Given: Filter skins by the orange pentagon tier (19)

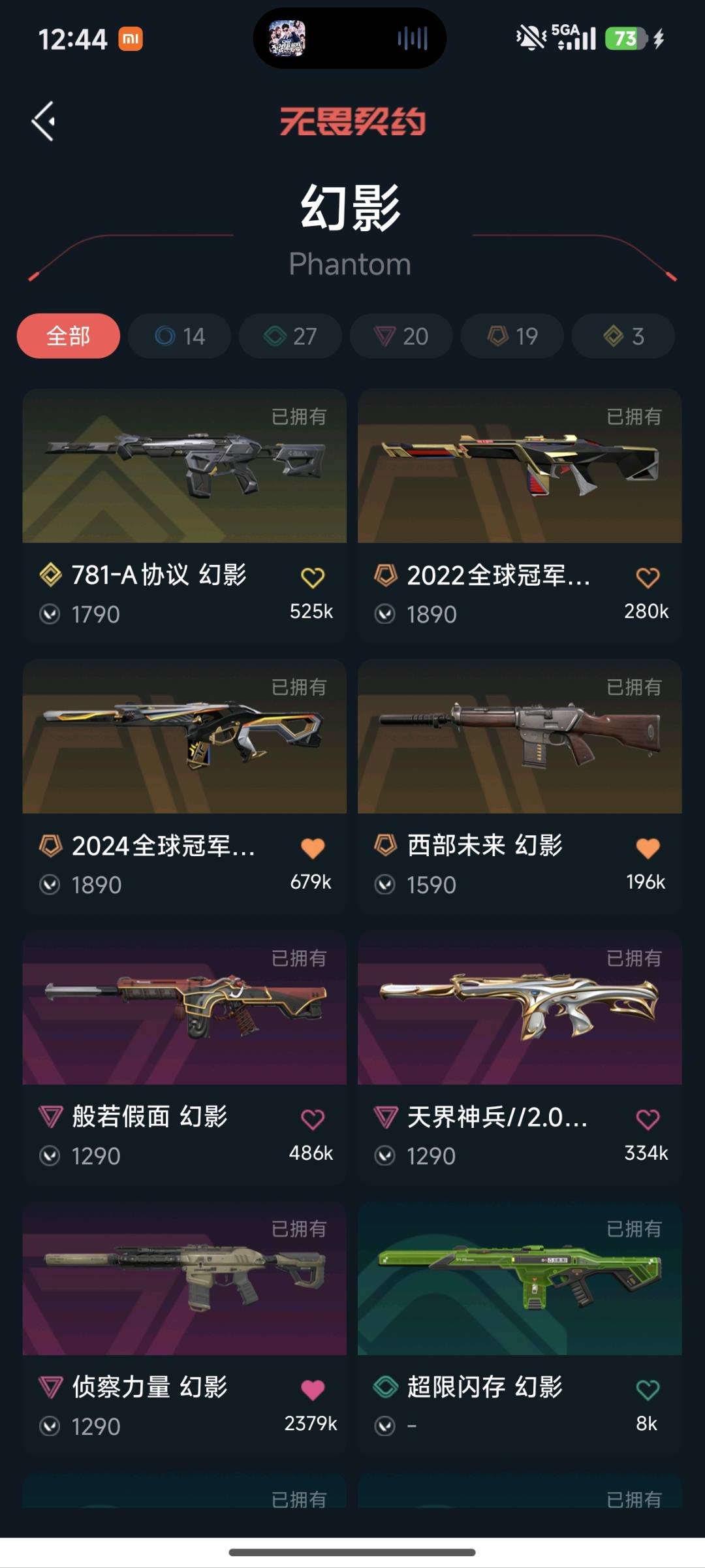Looking at the screenshot, I should 512,336.
